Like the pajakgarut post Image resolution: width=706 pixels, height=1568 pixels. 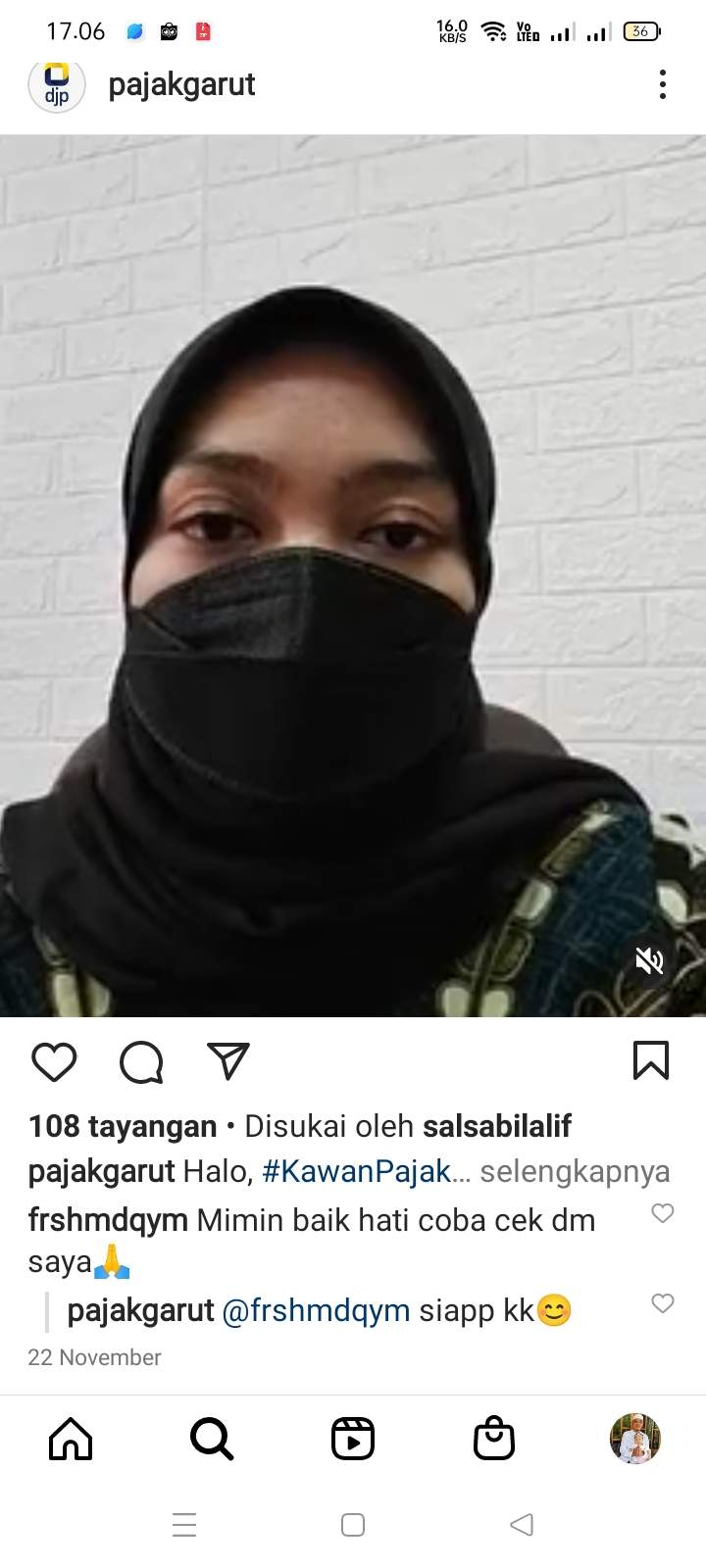[x=54, y=1062]
